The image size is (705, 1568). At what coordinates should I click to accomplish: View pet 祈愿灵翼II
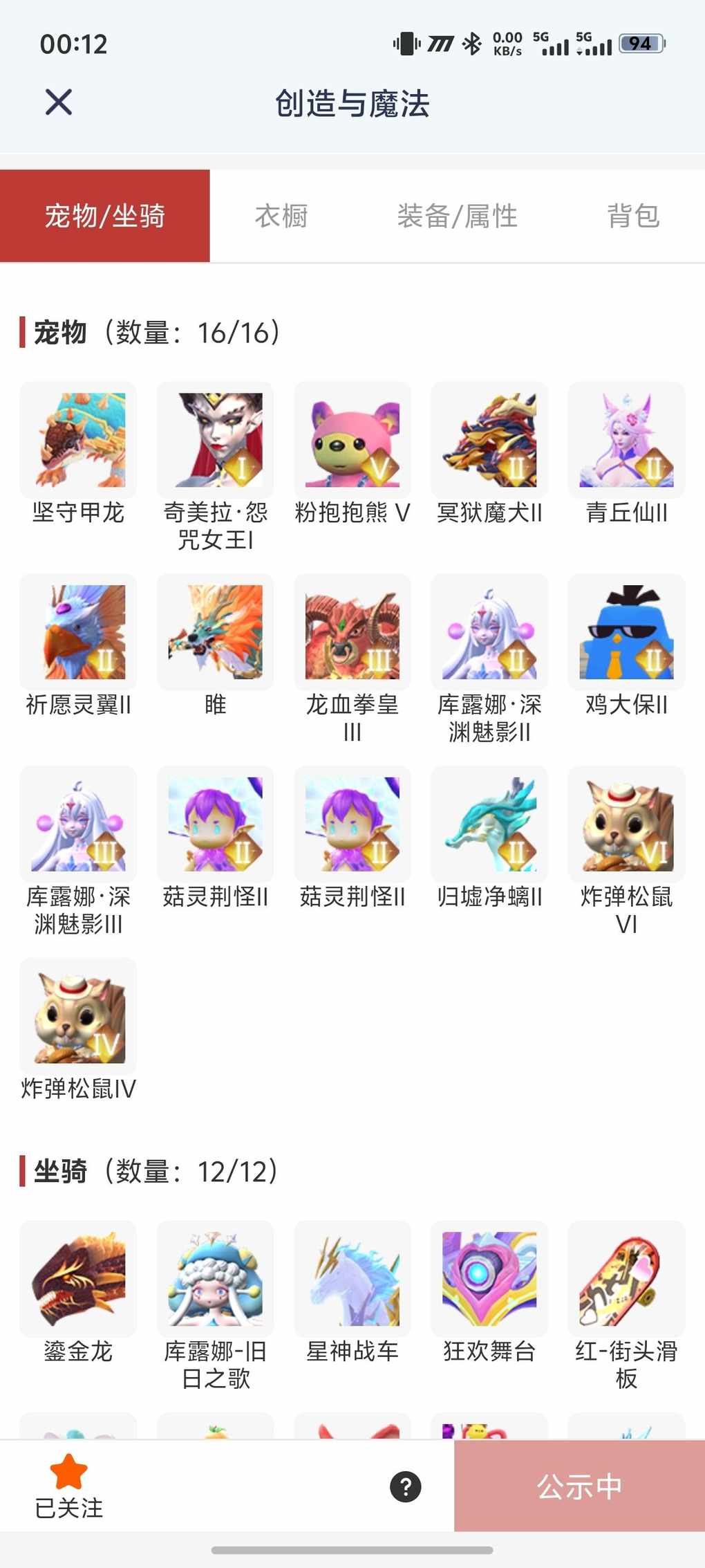[78, 632]
